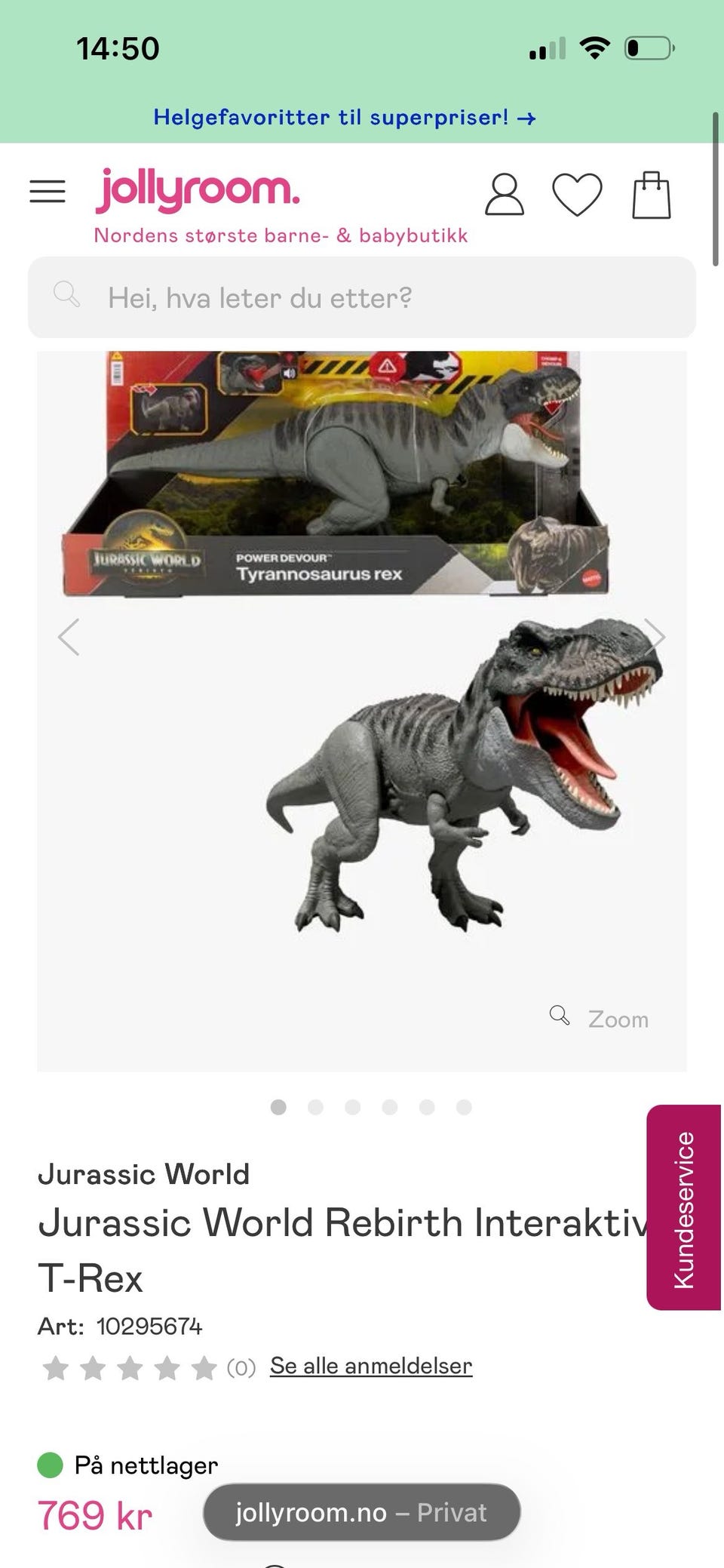Tap the jollyroom.no address bar pill
The width and height of the screenshot is (724, 1568).
click(x=361, y=1512)
